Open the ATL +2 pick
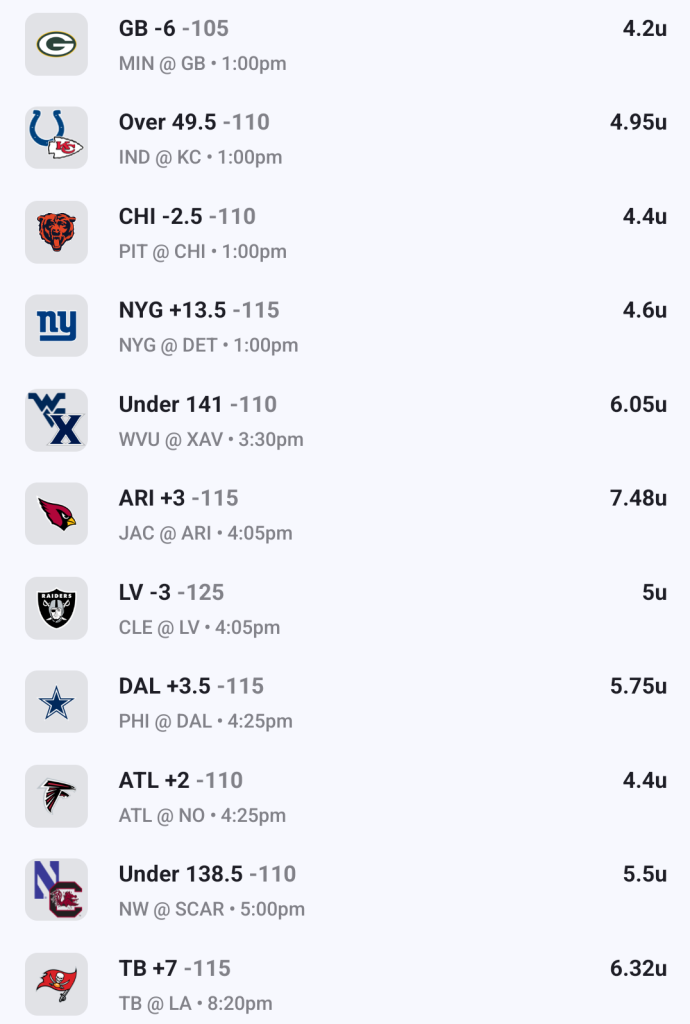690x1024 pixels. (x=345, y=797)
